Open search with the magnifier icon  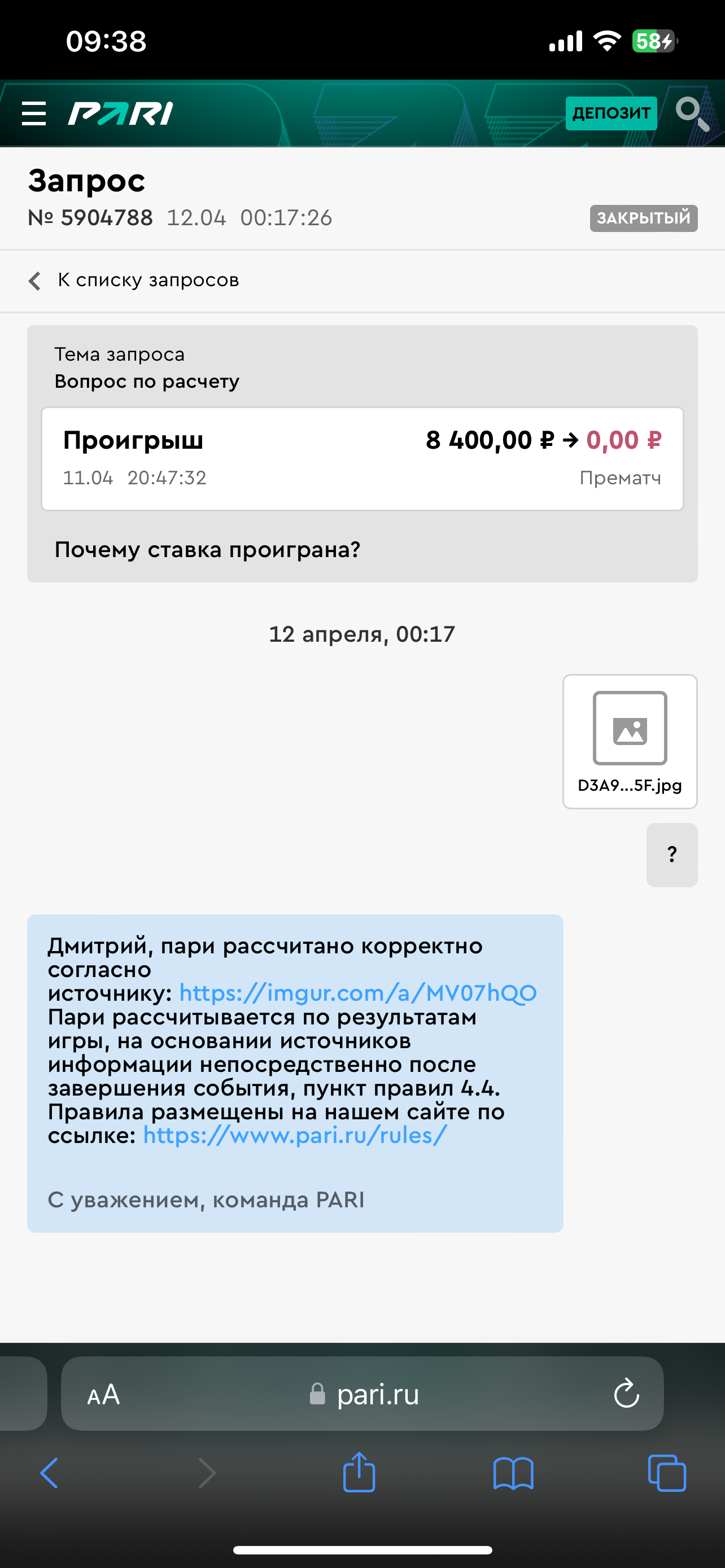(x=692, y=114)
